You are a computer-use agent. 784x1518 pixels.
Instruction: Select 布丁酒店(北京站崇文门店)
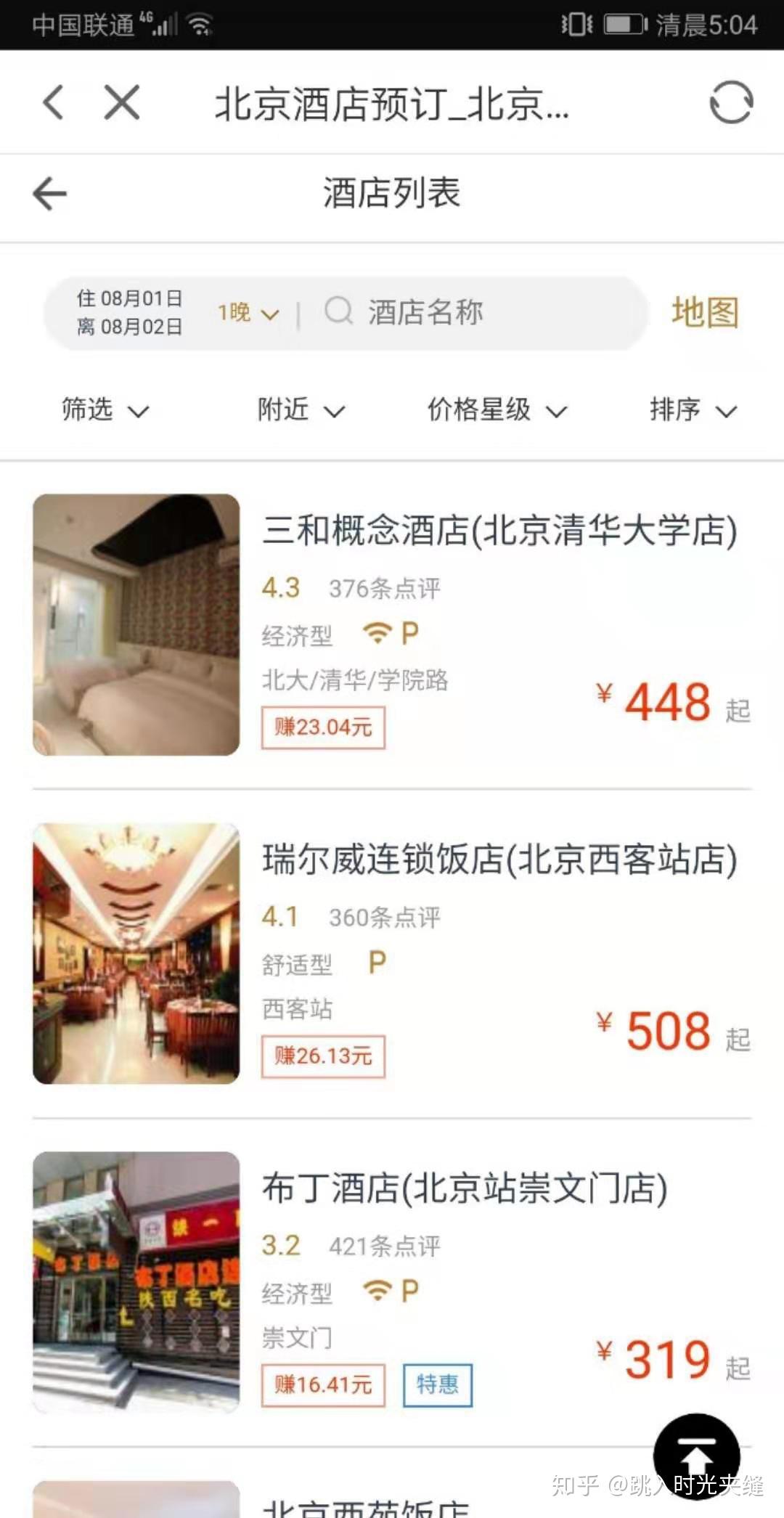pos(465,1188)
